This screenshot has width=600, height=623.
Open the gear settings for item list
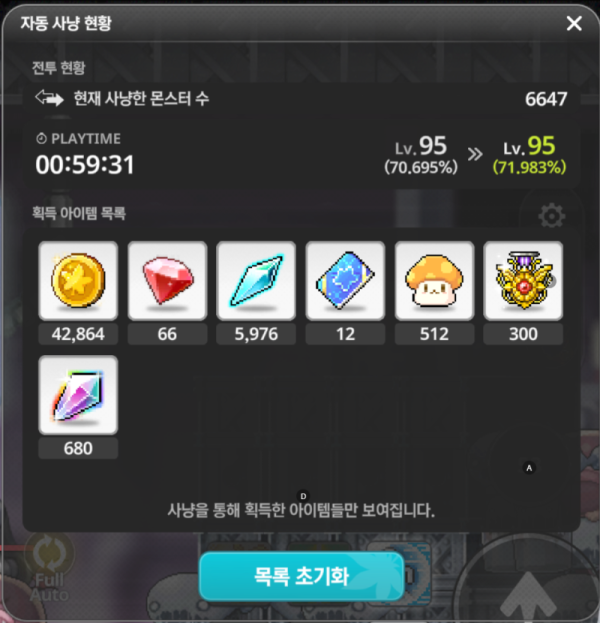click(550, 216)
